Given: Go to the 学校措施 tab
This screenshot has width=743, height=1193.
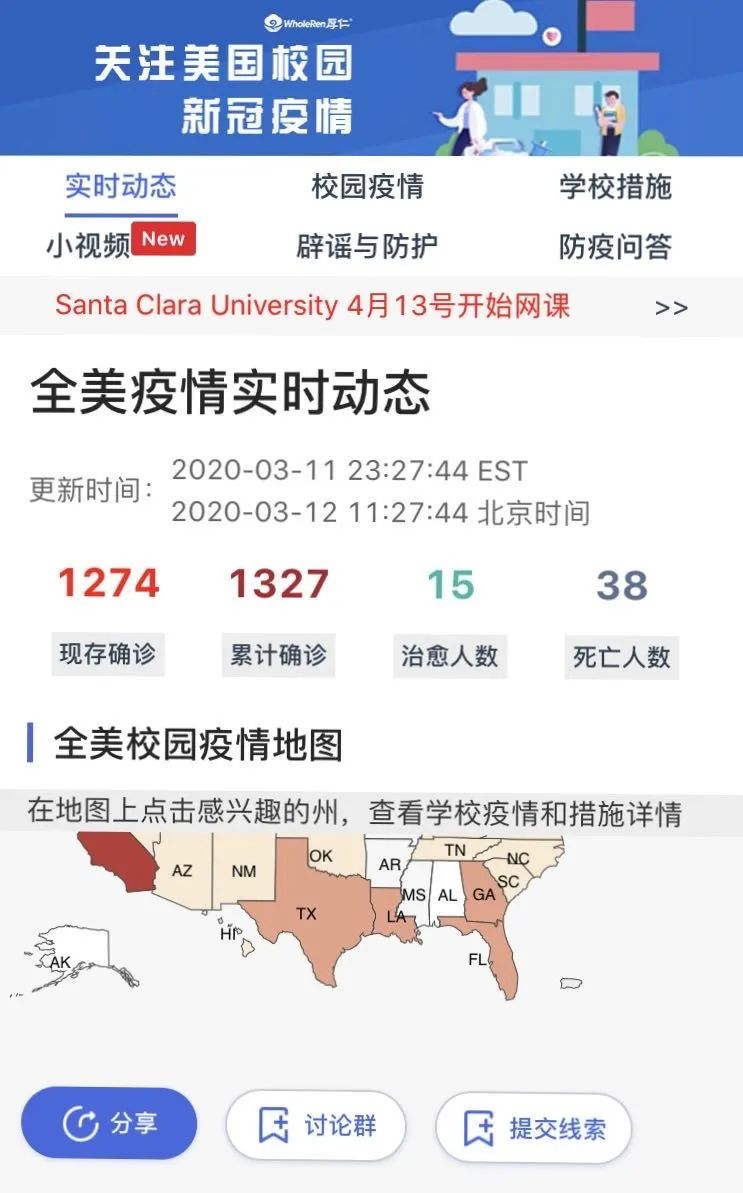Looking at the screenshot, I should coord(615,187).
